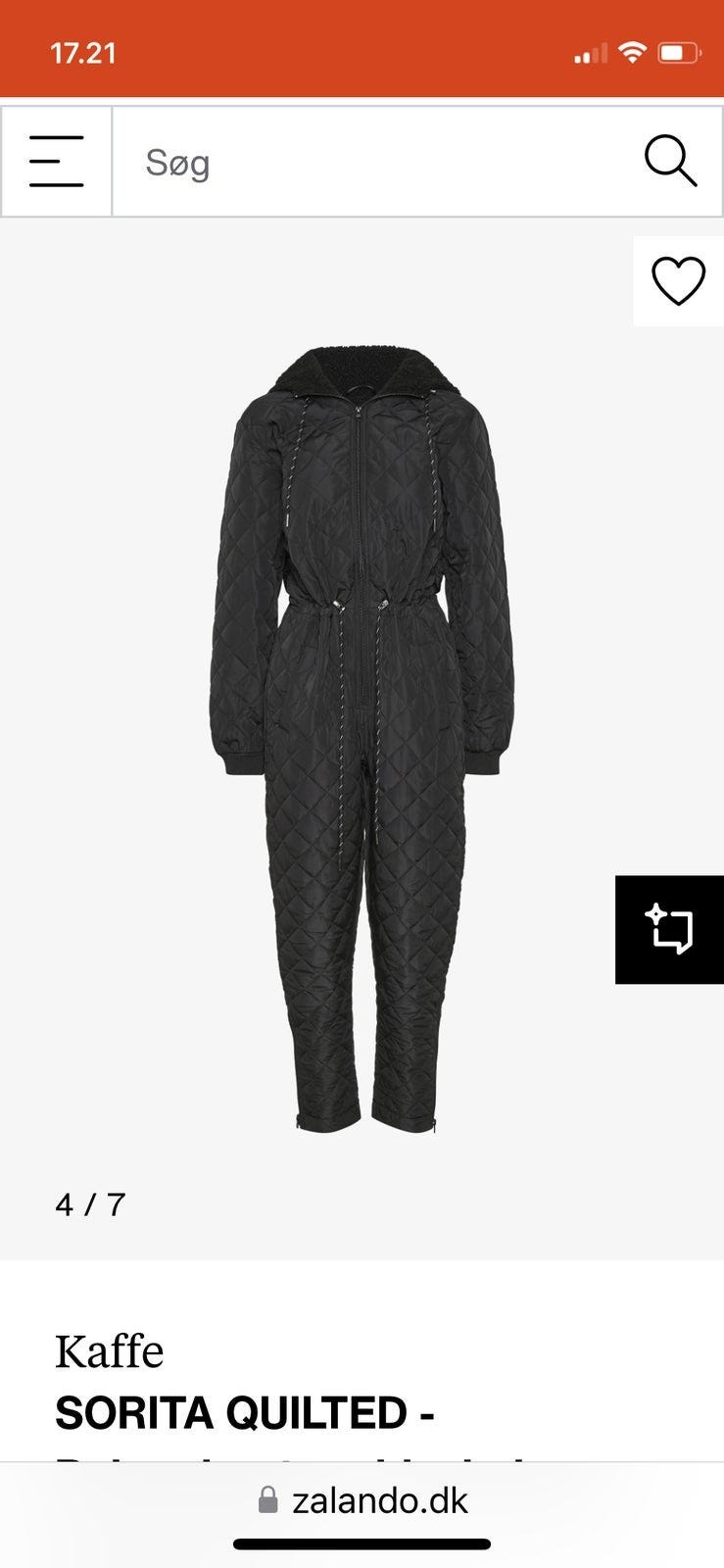The image size is (724, 1568).
Task: Open the virtual try-on black button
Action: point(669,929)
